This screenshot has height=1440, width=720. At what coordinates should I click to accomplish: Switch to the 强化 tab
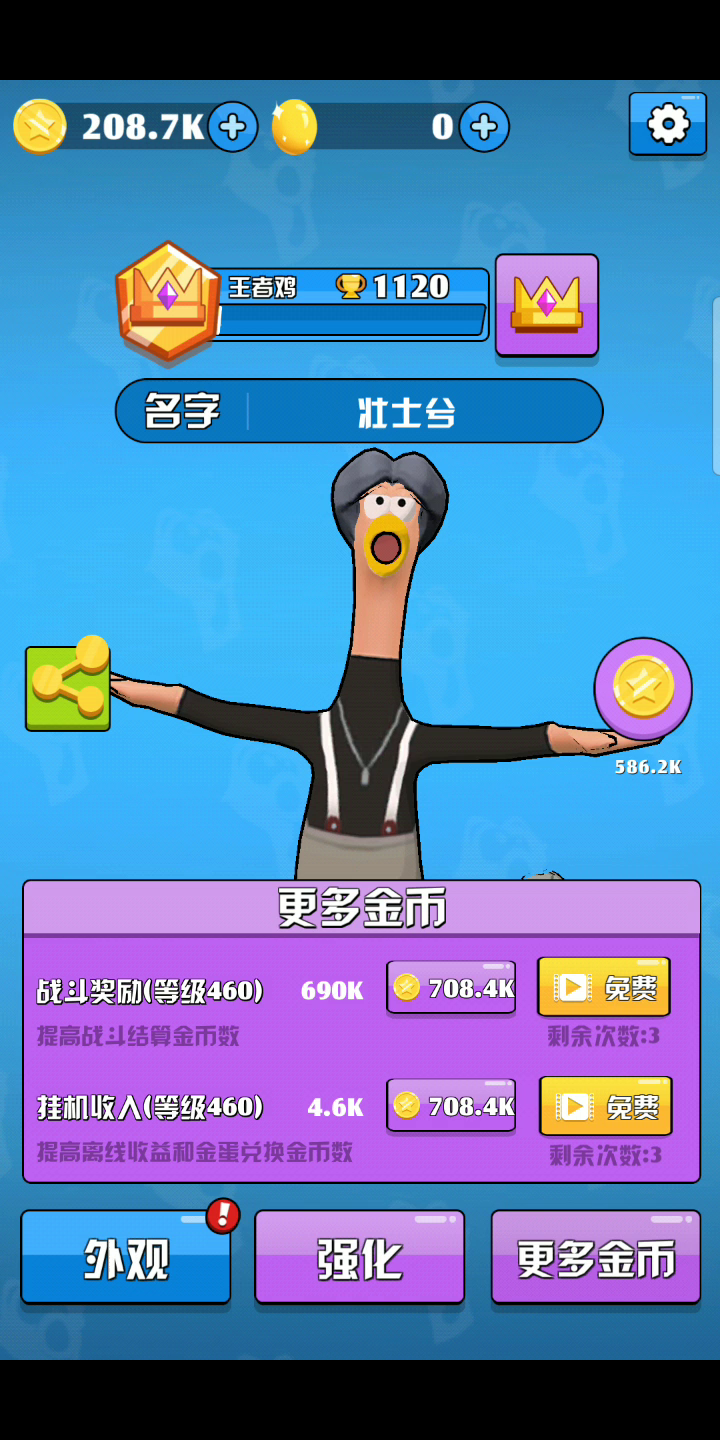point(359,1257)
